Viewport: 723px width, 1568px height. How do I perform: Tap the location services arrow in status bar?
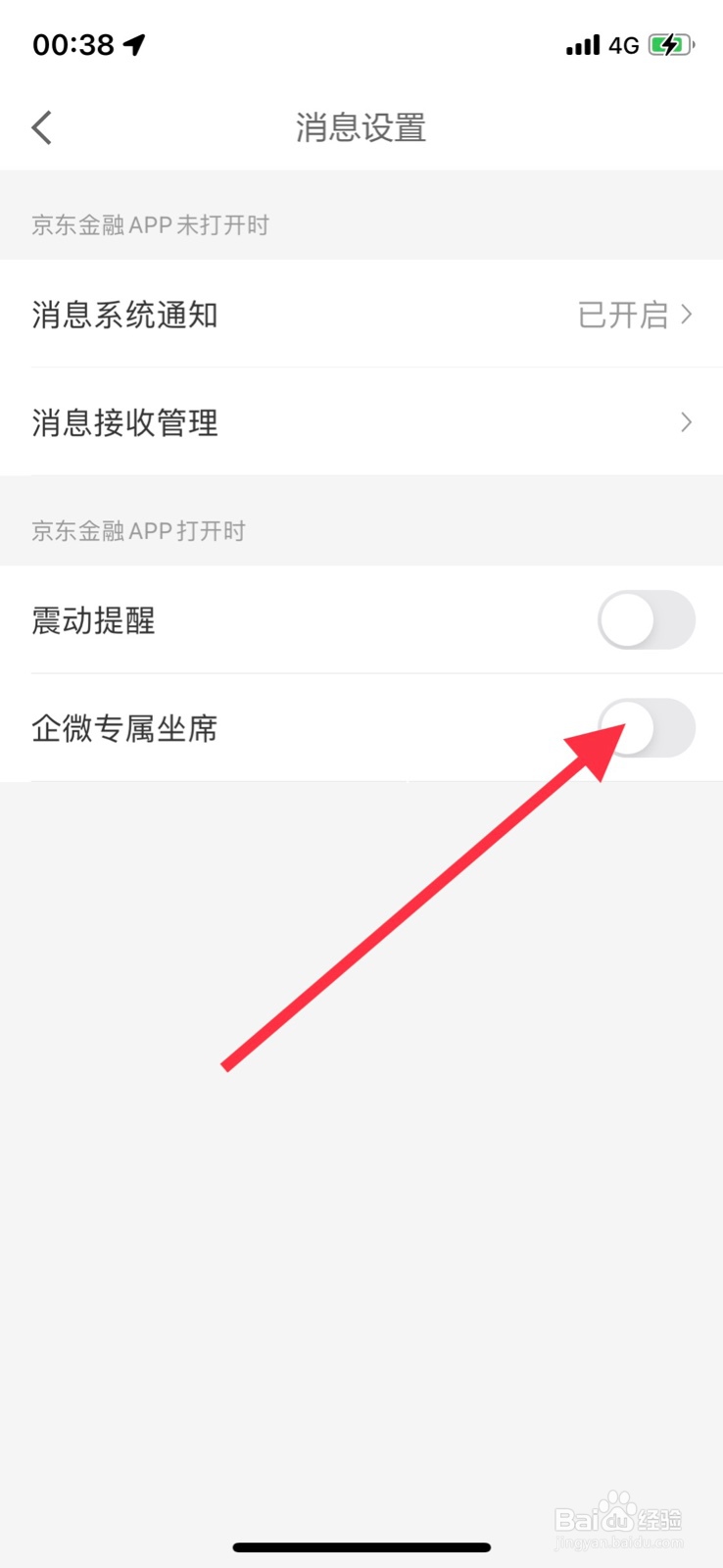click(133, 43)
